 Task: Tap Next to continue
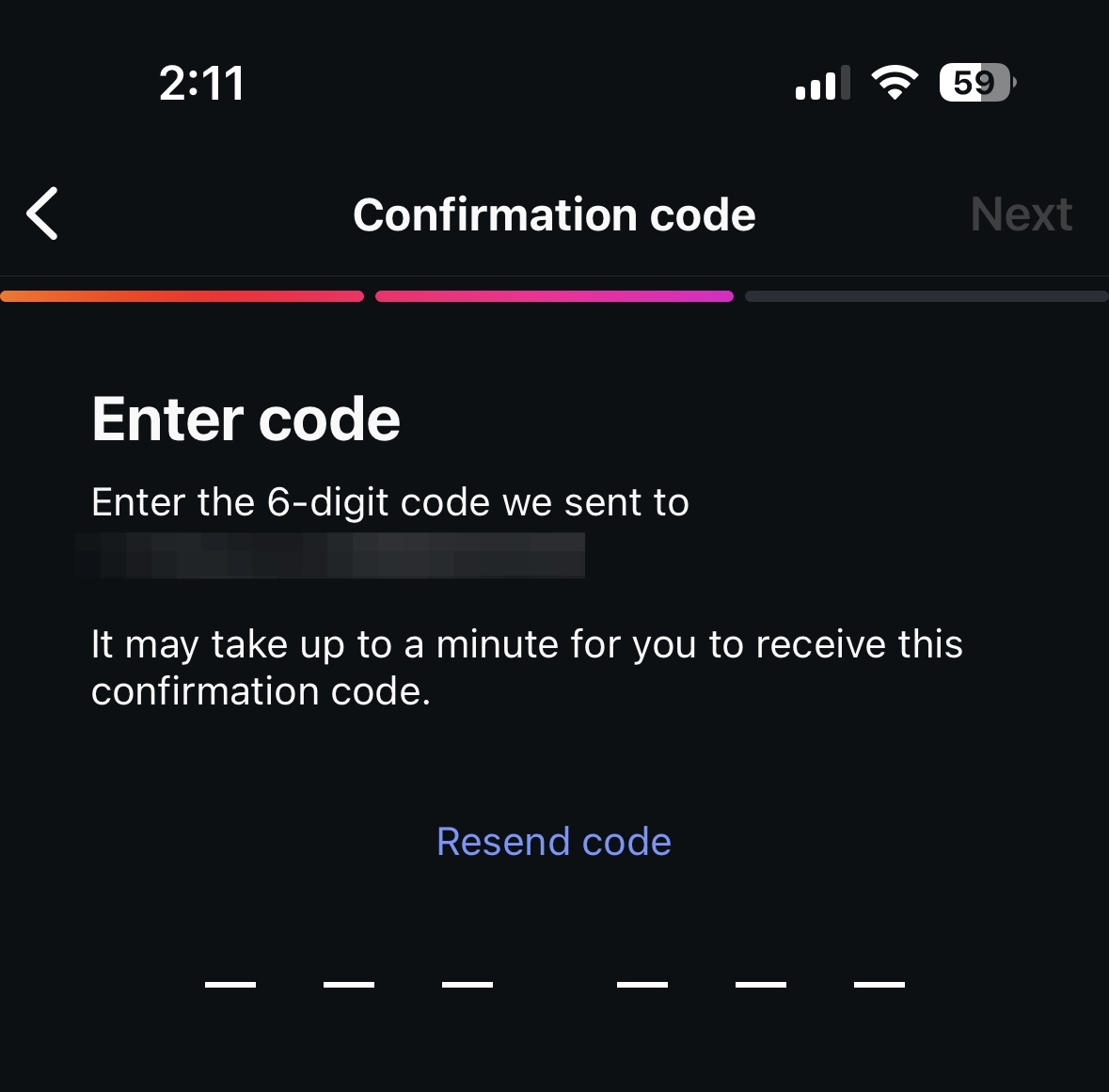tap(1021, 214)
